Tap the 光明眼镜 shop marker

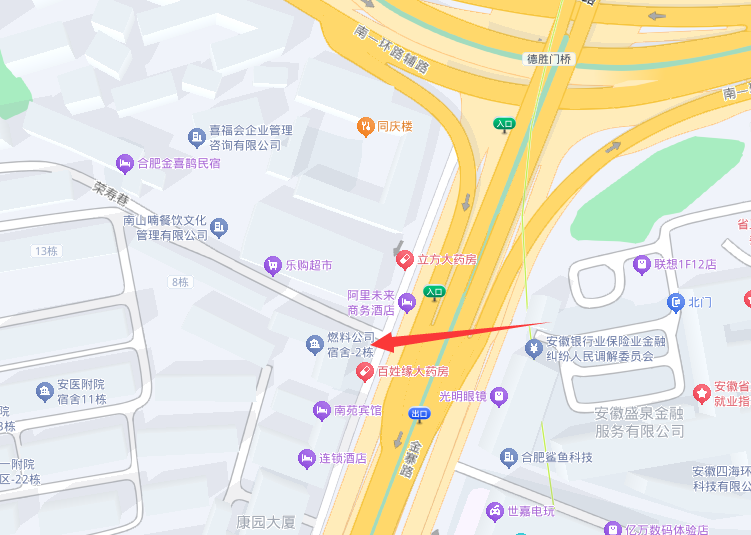coord(498,396)
